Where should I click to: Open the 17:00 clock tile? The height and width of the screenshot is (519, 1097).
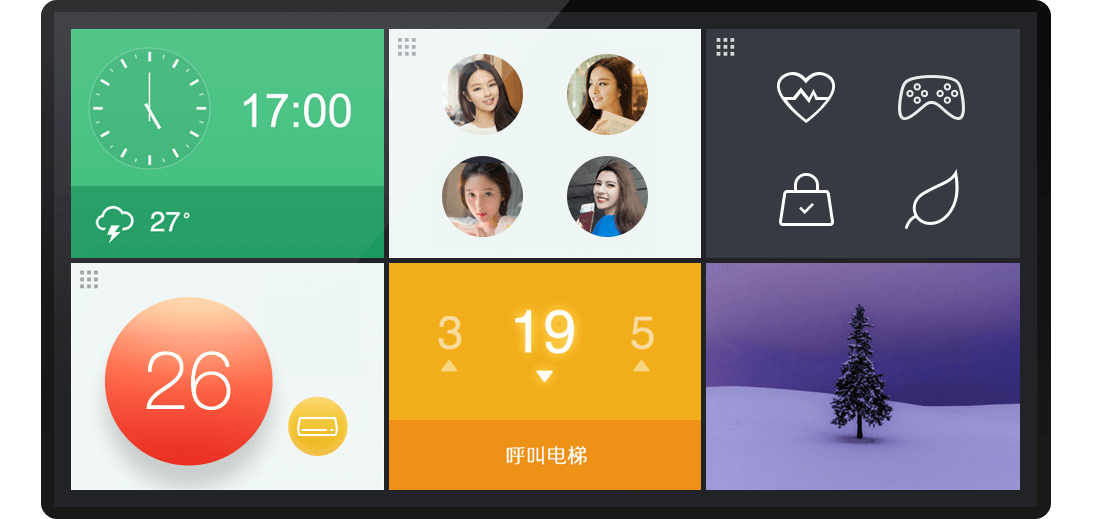pyautogui.click(x=227, y=108)
